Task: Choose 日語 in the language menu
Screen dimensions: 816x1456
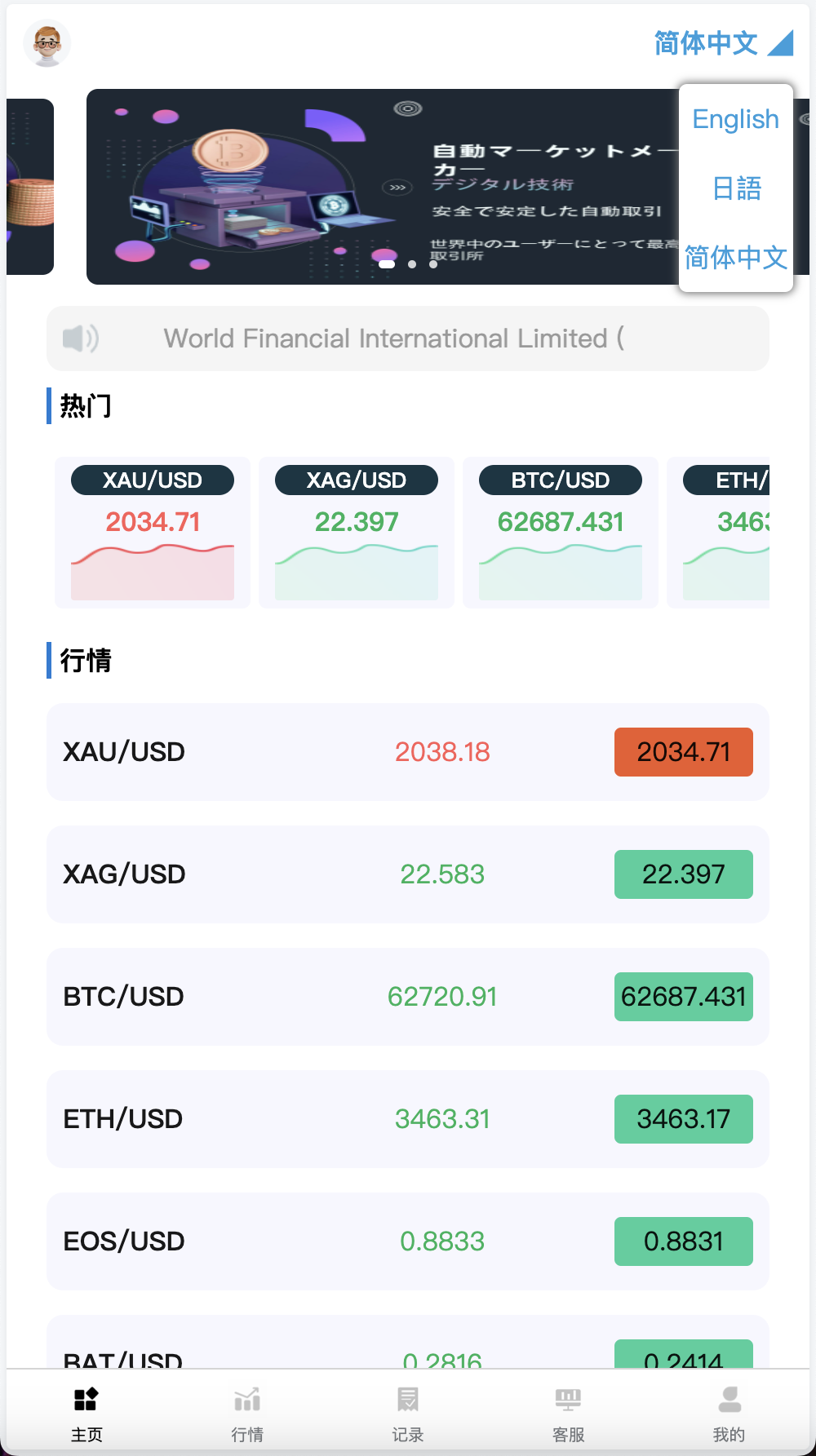Action: click(735, 188)
